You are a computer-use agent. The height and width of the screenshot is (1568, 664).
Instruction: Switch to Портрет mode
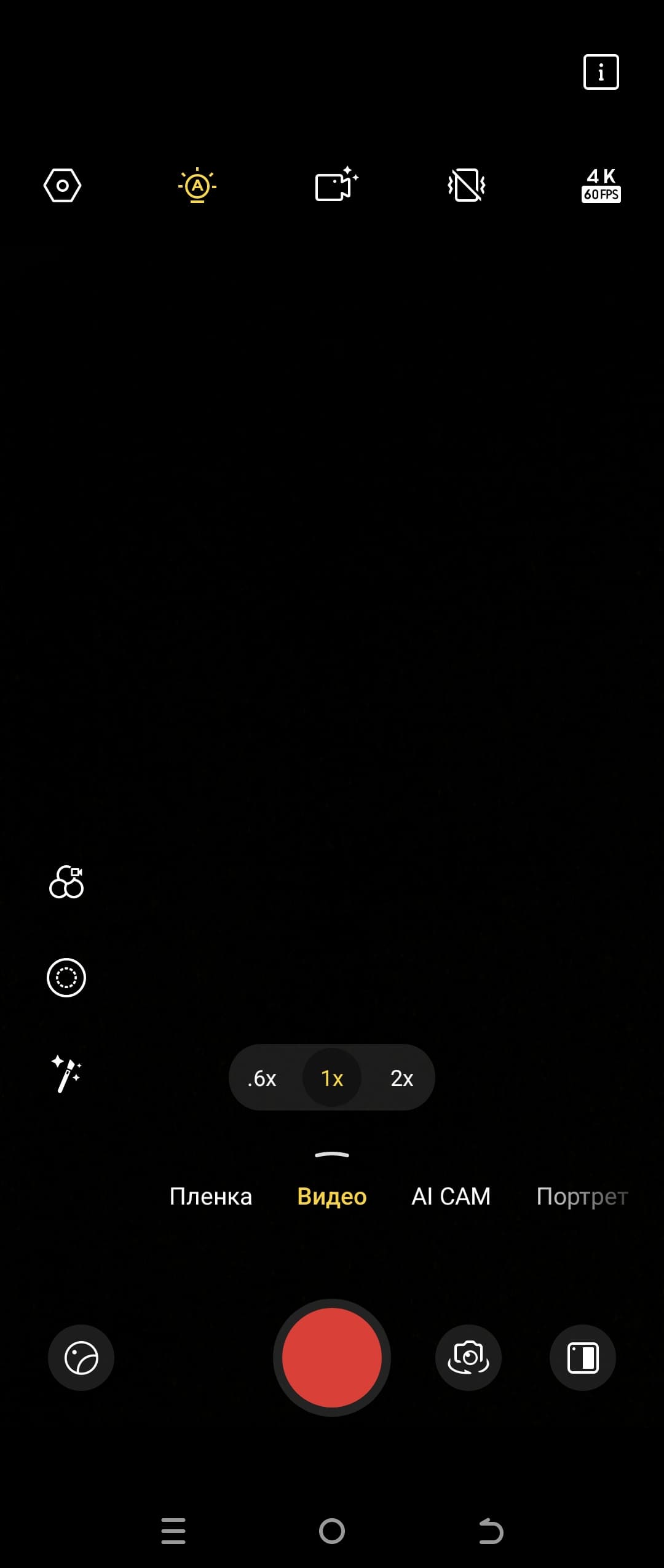pos(582,1197)
